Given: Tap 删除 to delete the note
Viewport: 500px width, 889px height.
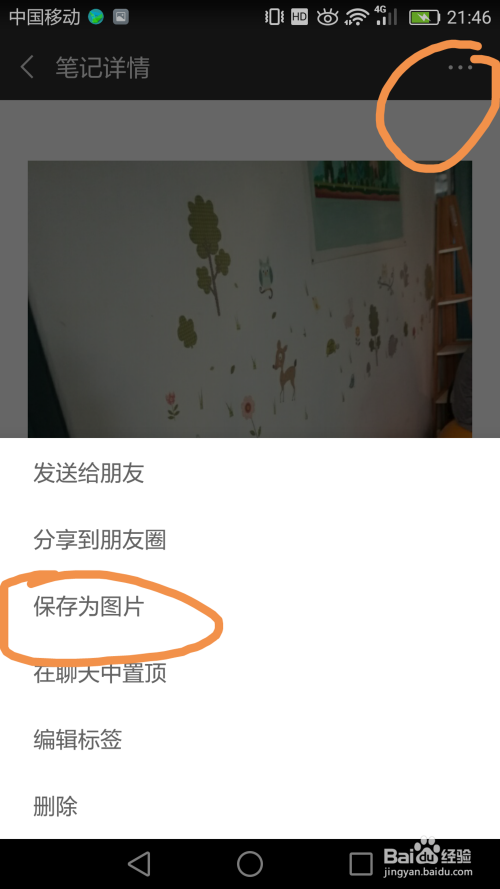Looking at the screenshot, I should pyautogui.click(x=250, y=807).
